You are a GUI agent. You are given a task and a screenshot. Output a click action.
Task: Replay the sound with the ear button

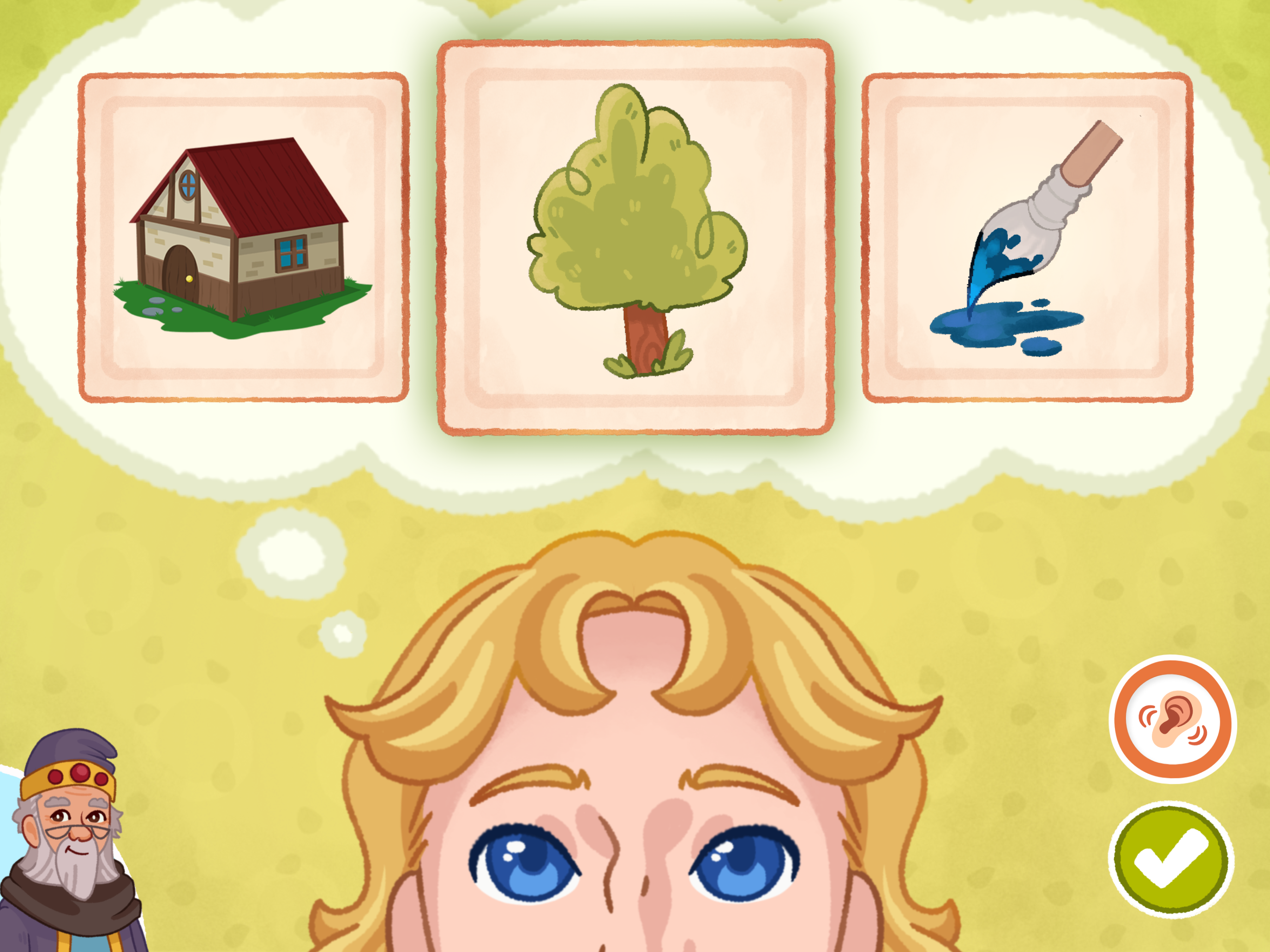click(x=1172, y=719)
